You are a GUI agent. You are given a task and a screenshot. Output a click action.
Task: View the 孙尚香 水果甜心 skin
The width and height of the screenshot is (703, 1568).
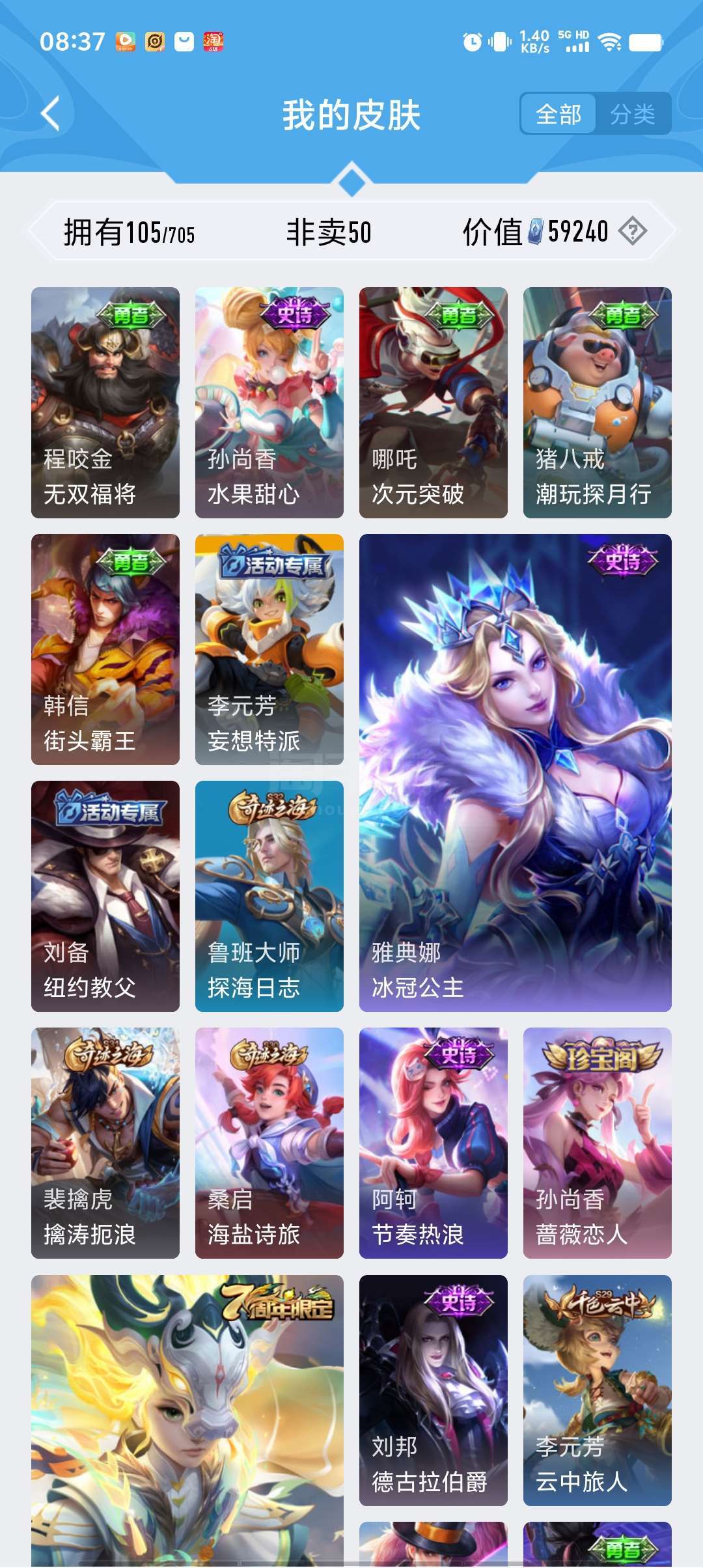pyautogui.click(x=269, y=402)
